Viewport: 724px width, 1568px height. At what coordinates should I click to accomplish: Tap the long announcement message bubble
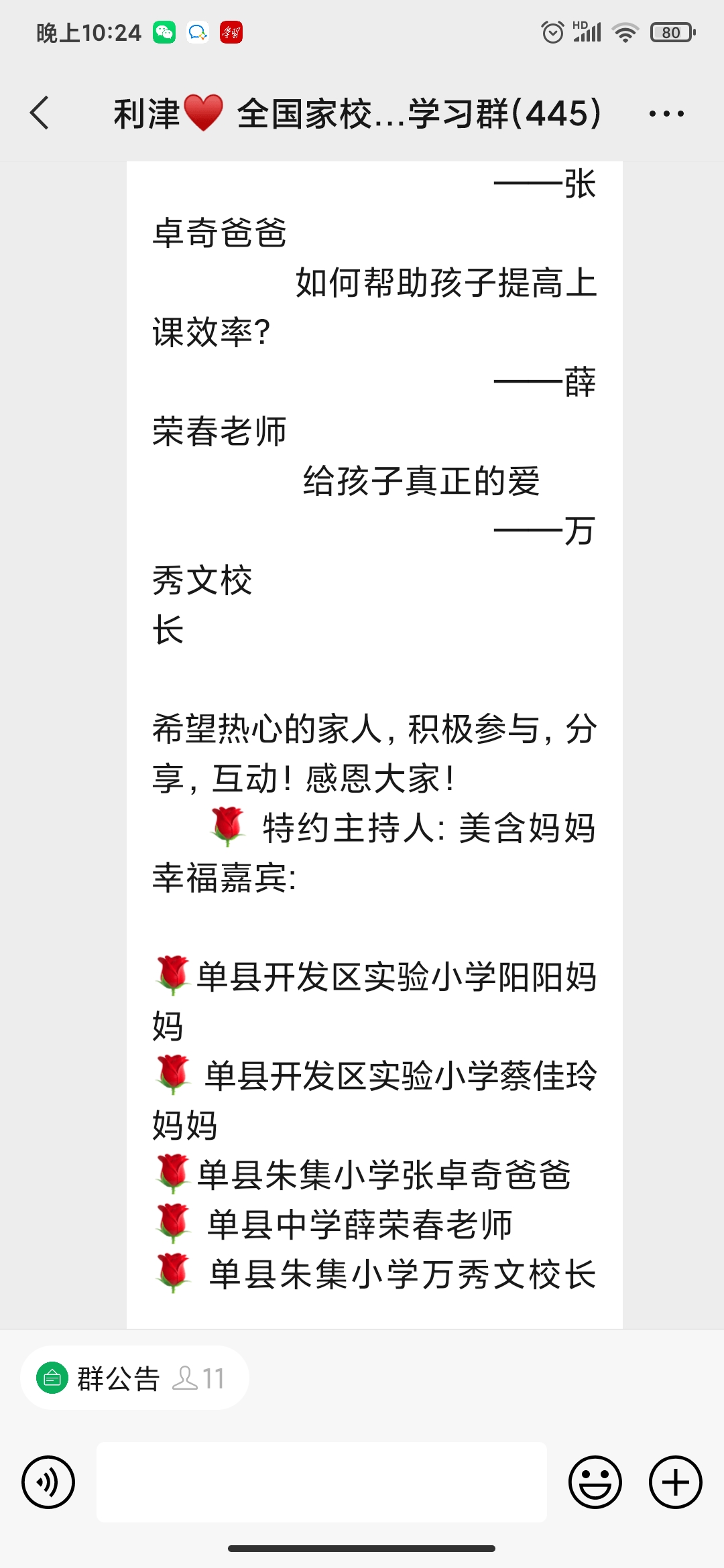369,737
